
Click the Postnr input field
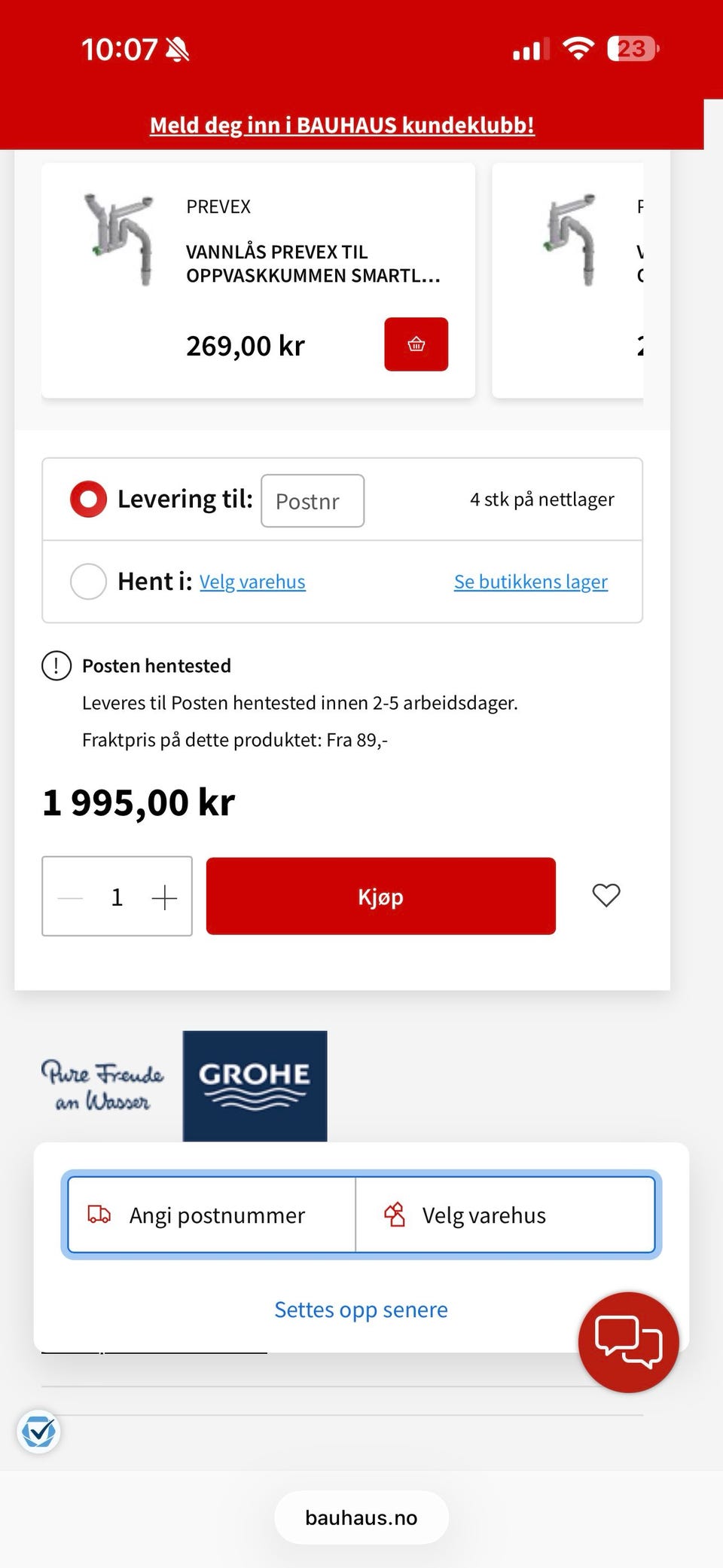(312, 500)
